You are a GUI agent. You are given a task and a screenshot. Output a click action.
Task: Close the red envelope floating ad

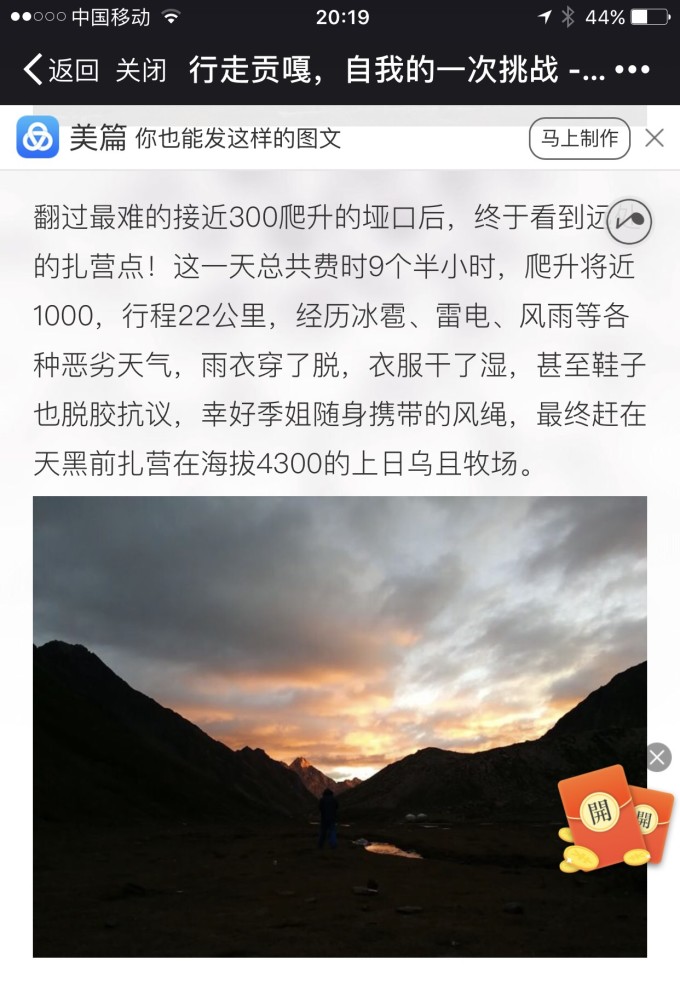click(x=657, y=757)
